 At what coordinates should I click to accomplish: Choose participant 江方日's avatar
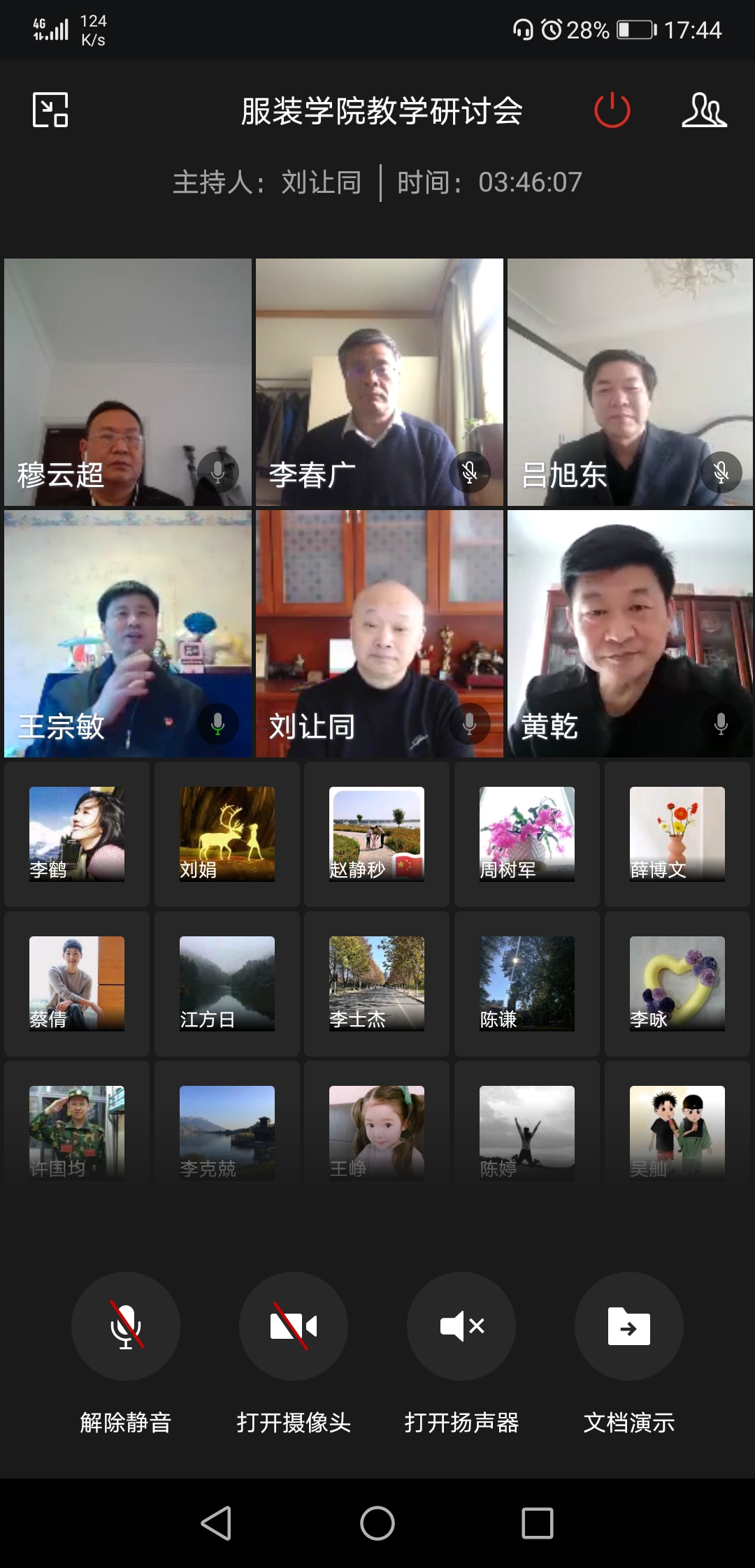(227, 983)
